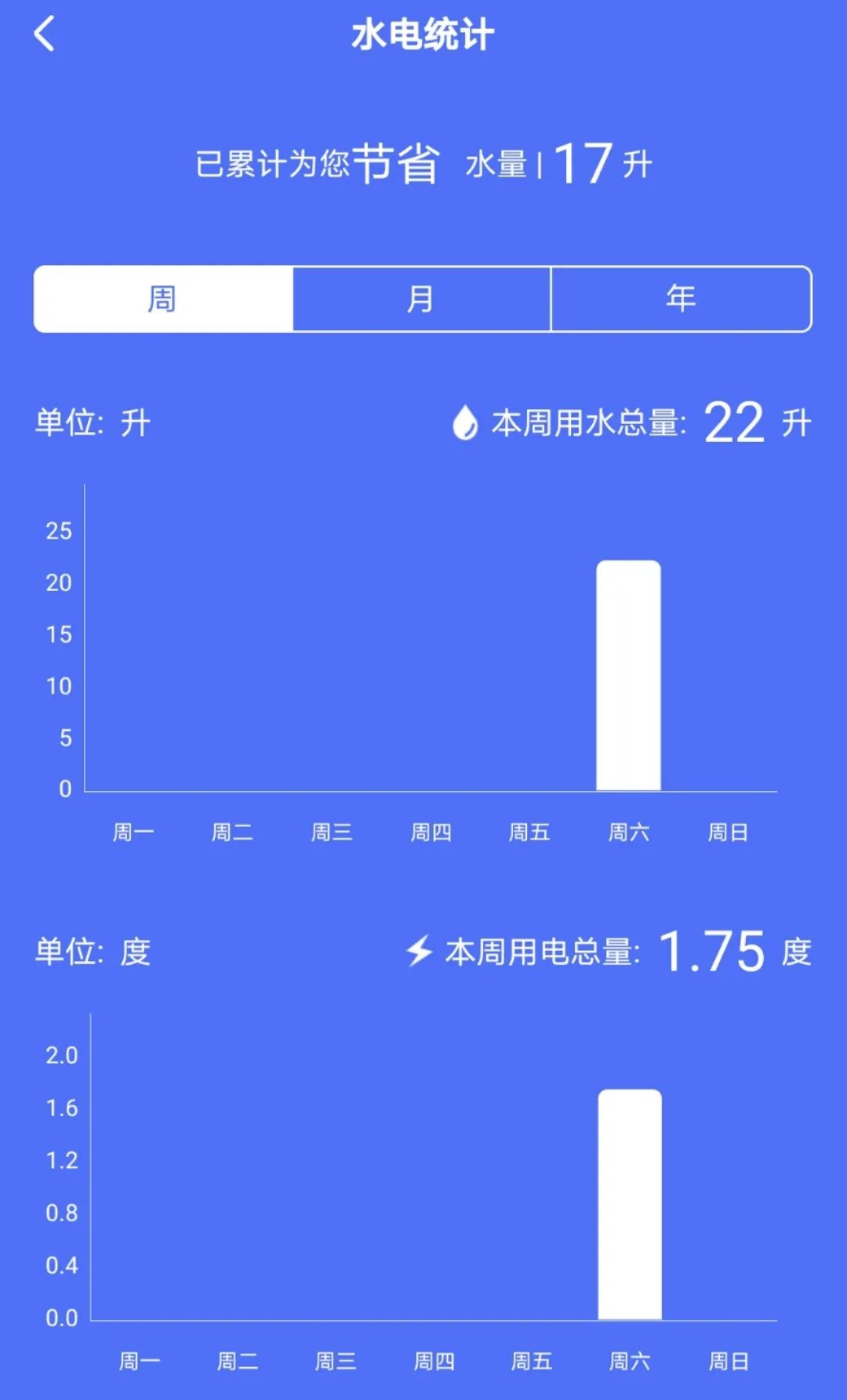The image size is (847, 1400).
Task: Switch to the 年 statistics tab
Action: click(681, 299)
